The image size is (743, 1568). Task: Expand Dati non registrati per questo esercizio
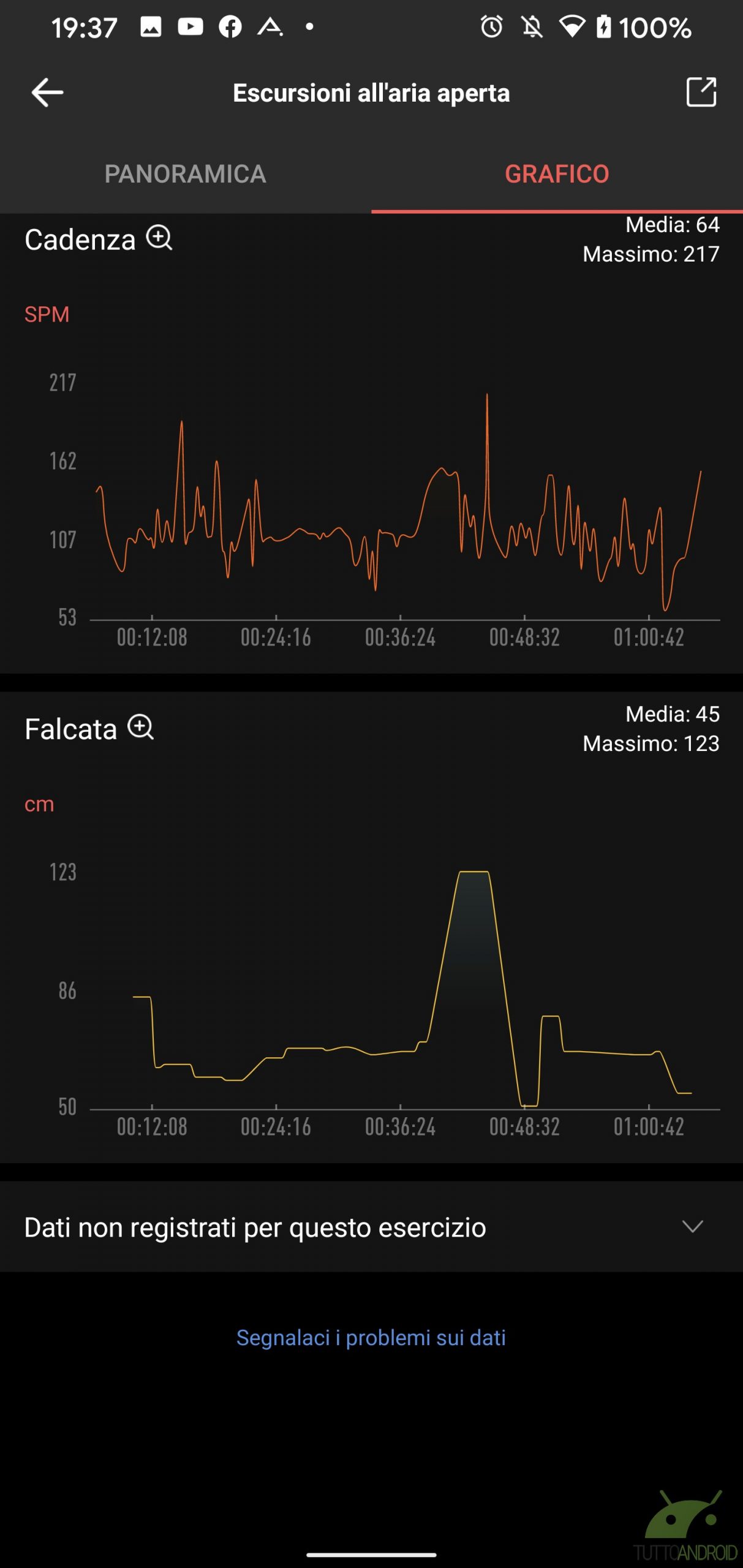pos(371,1227)
